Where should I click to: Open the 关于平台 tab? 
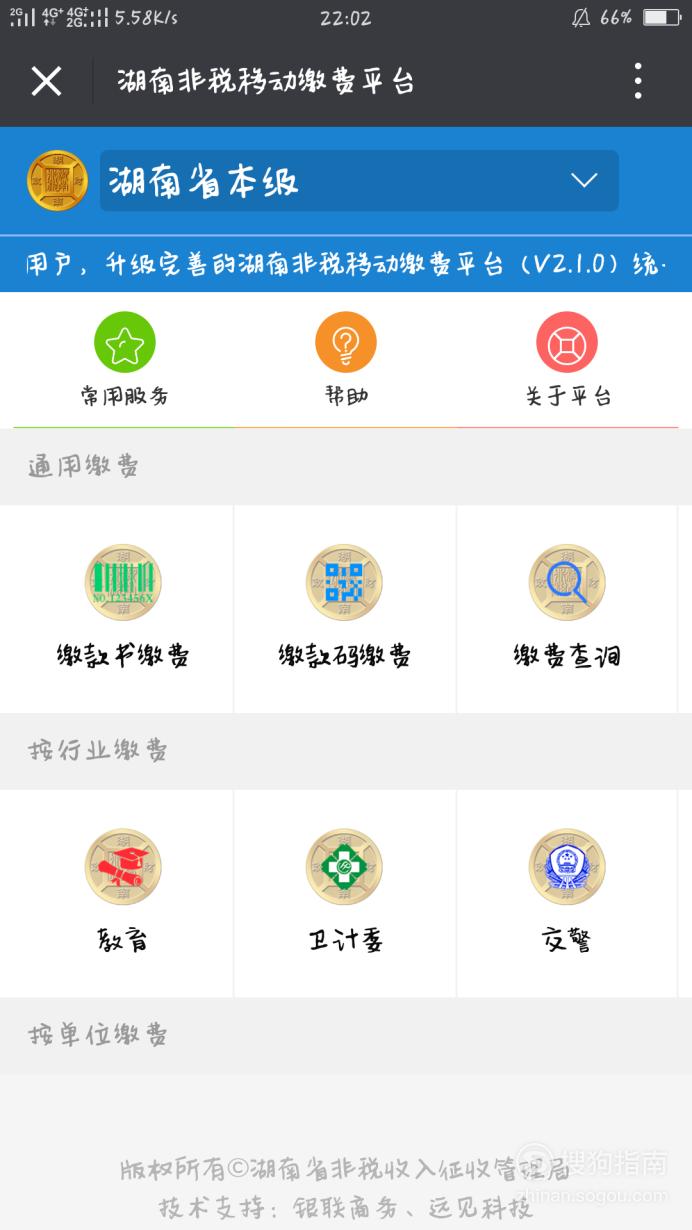tap(567, 360)
